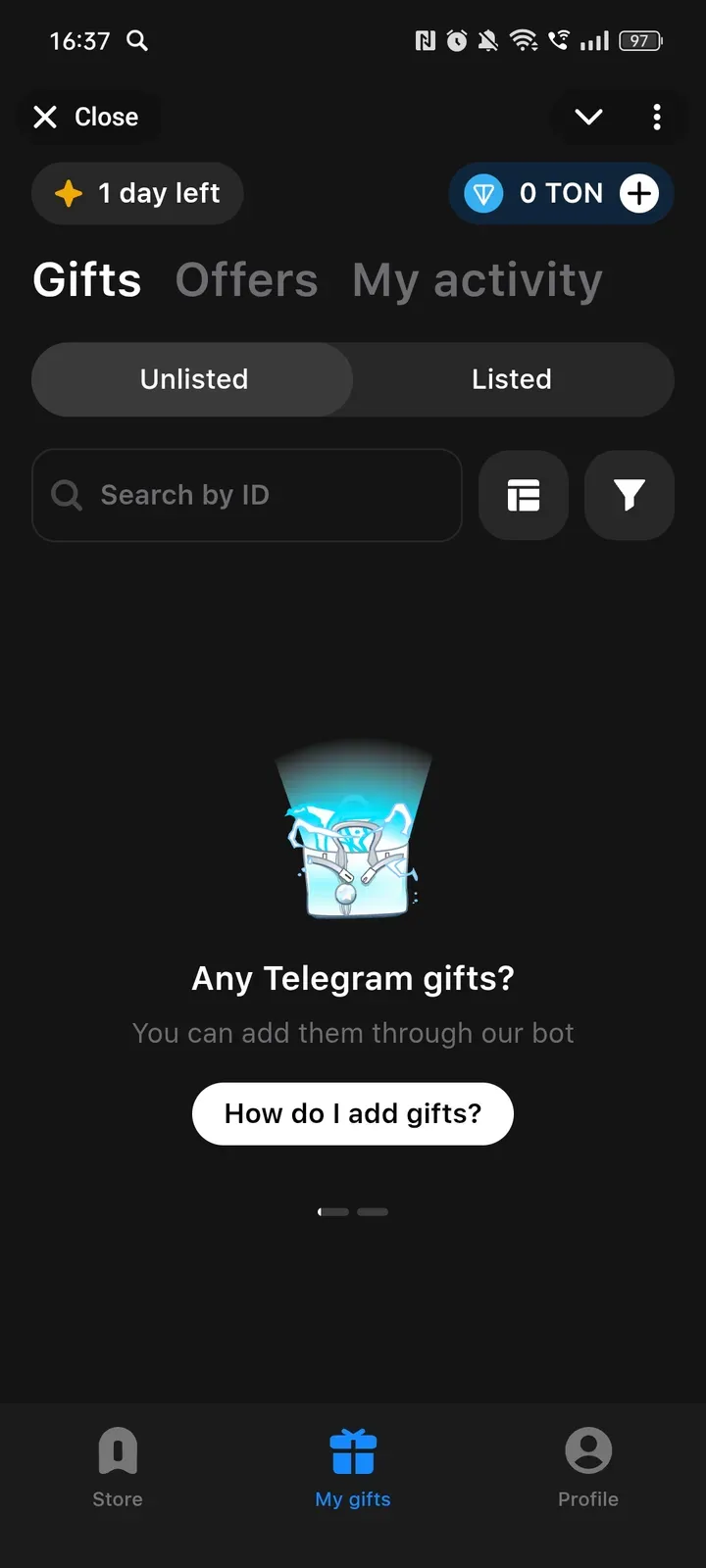Open the Profile tab
Image resolution: width=706 pixels, height=1568 pixels.
pyautogui.click(x=588, y=1467)
